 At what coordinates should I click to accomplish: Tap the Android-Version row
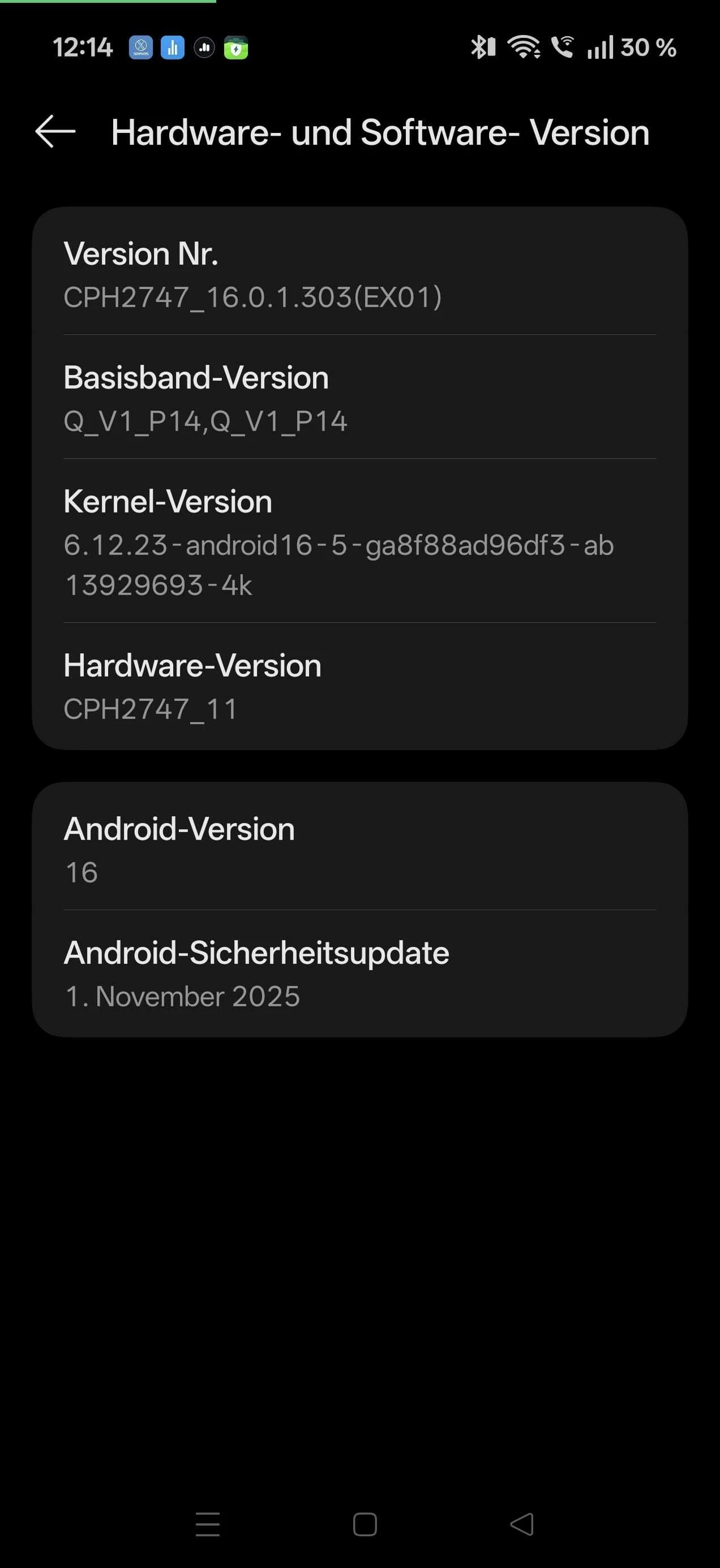point(359,849)
